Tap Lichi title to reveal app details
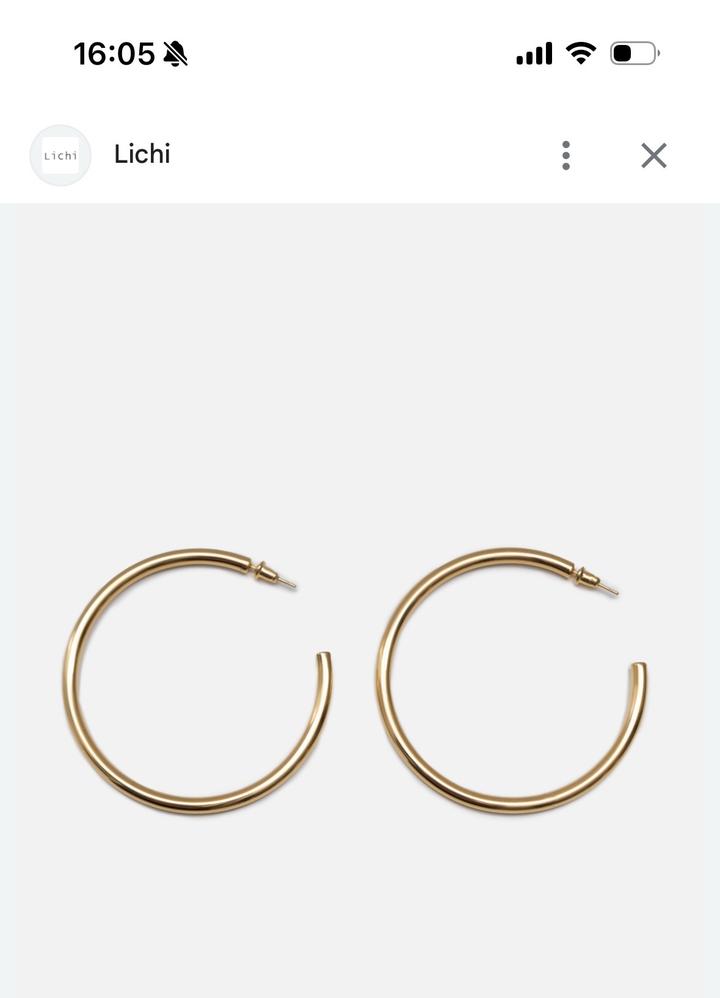 (142, 155)
